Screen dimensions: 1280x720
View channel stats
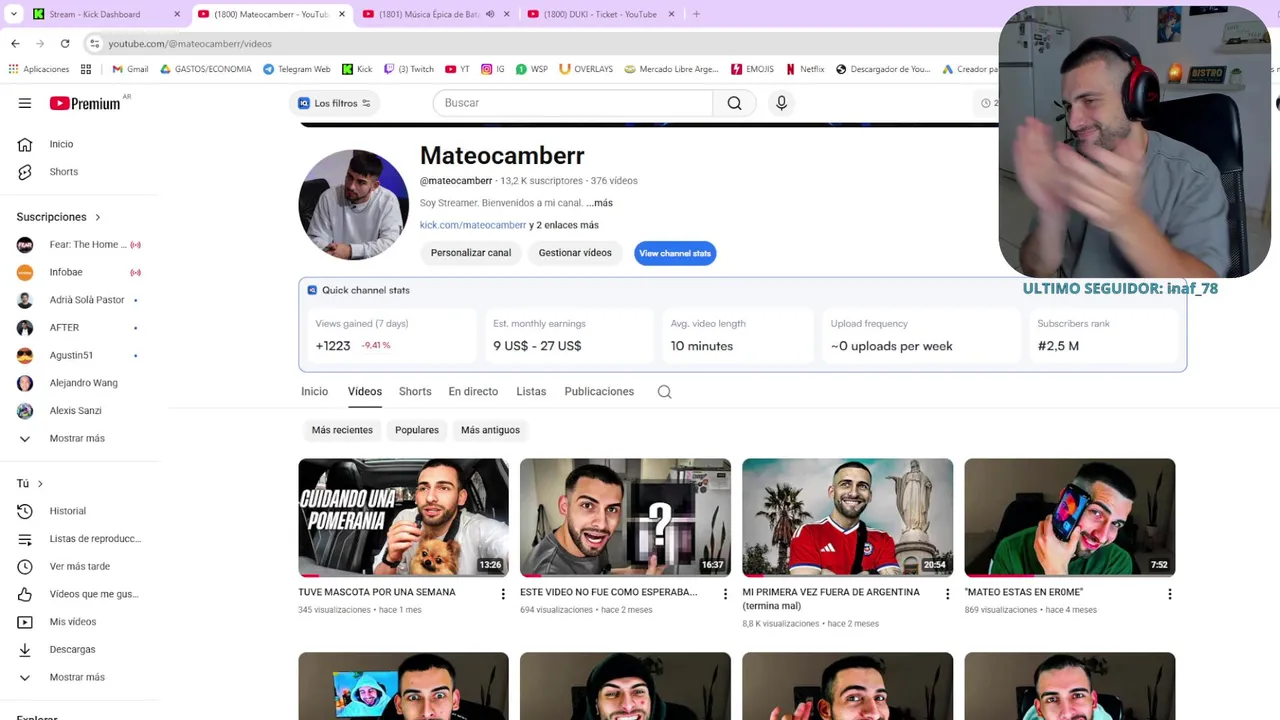[675, 253]
